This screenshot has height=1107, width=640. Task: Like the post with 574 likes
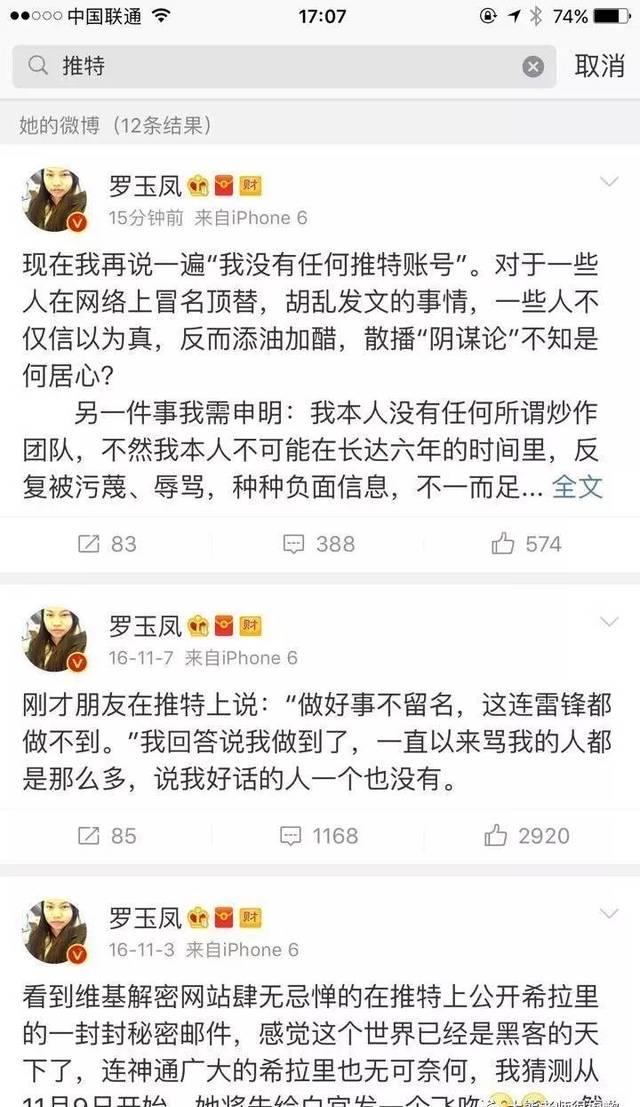click(526, 544)
